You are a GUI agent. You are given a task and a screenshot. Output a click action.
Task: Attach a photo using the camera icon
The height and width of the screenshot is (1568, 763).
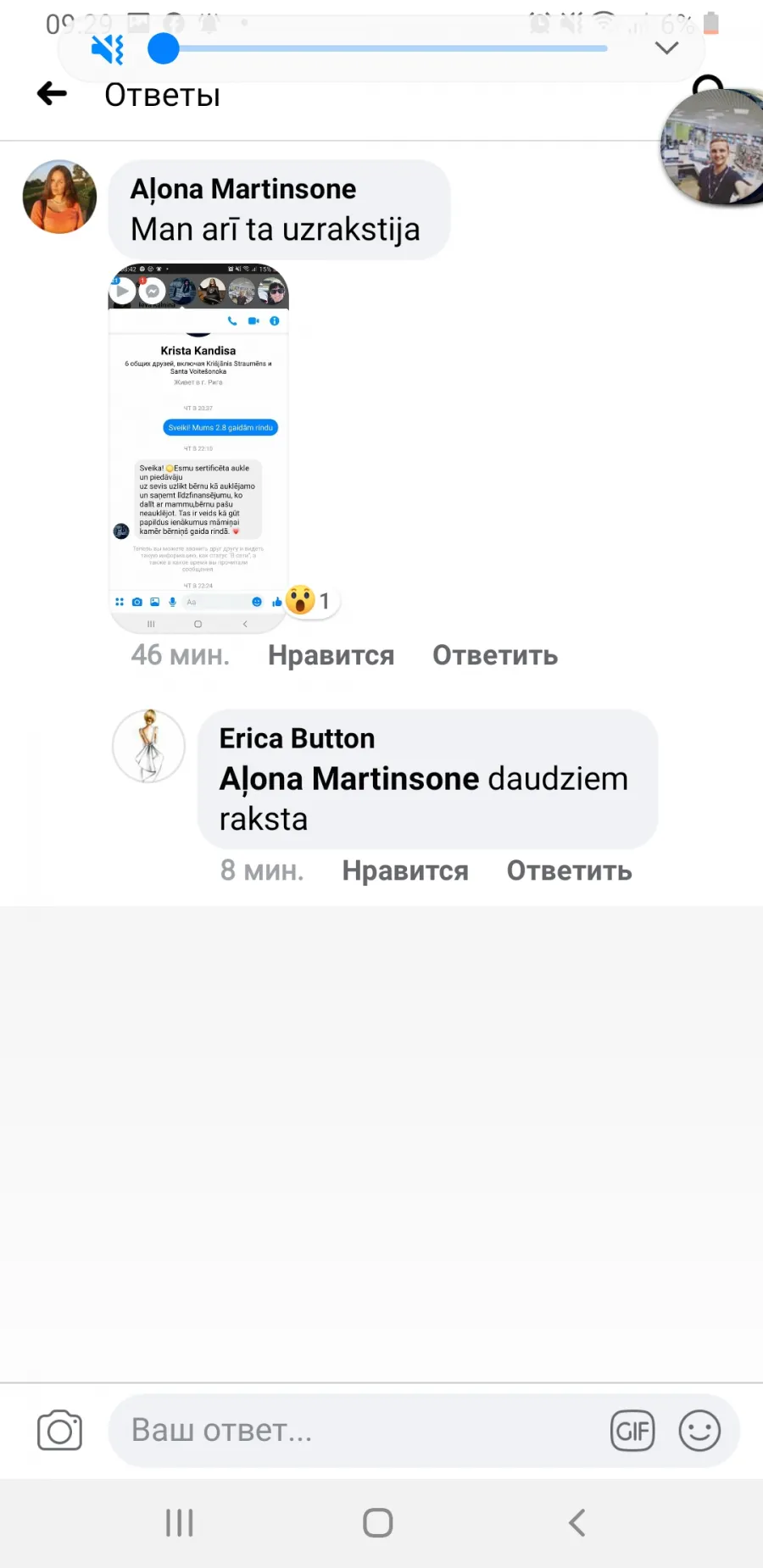click(59, 1431)
